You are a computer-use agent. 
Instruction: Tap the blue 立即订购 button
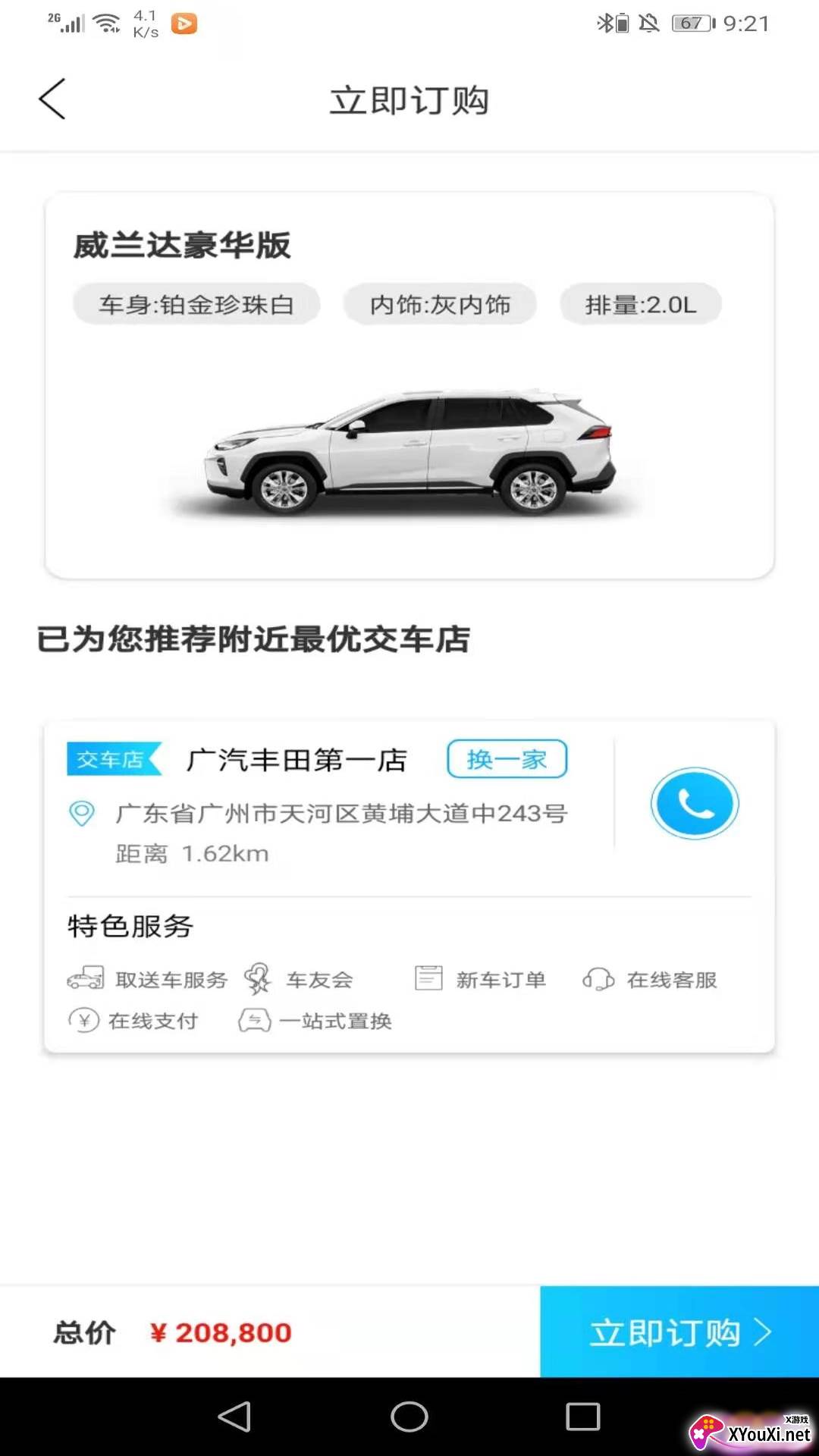click(679, 1332)
